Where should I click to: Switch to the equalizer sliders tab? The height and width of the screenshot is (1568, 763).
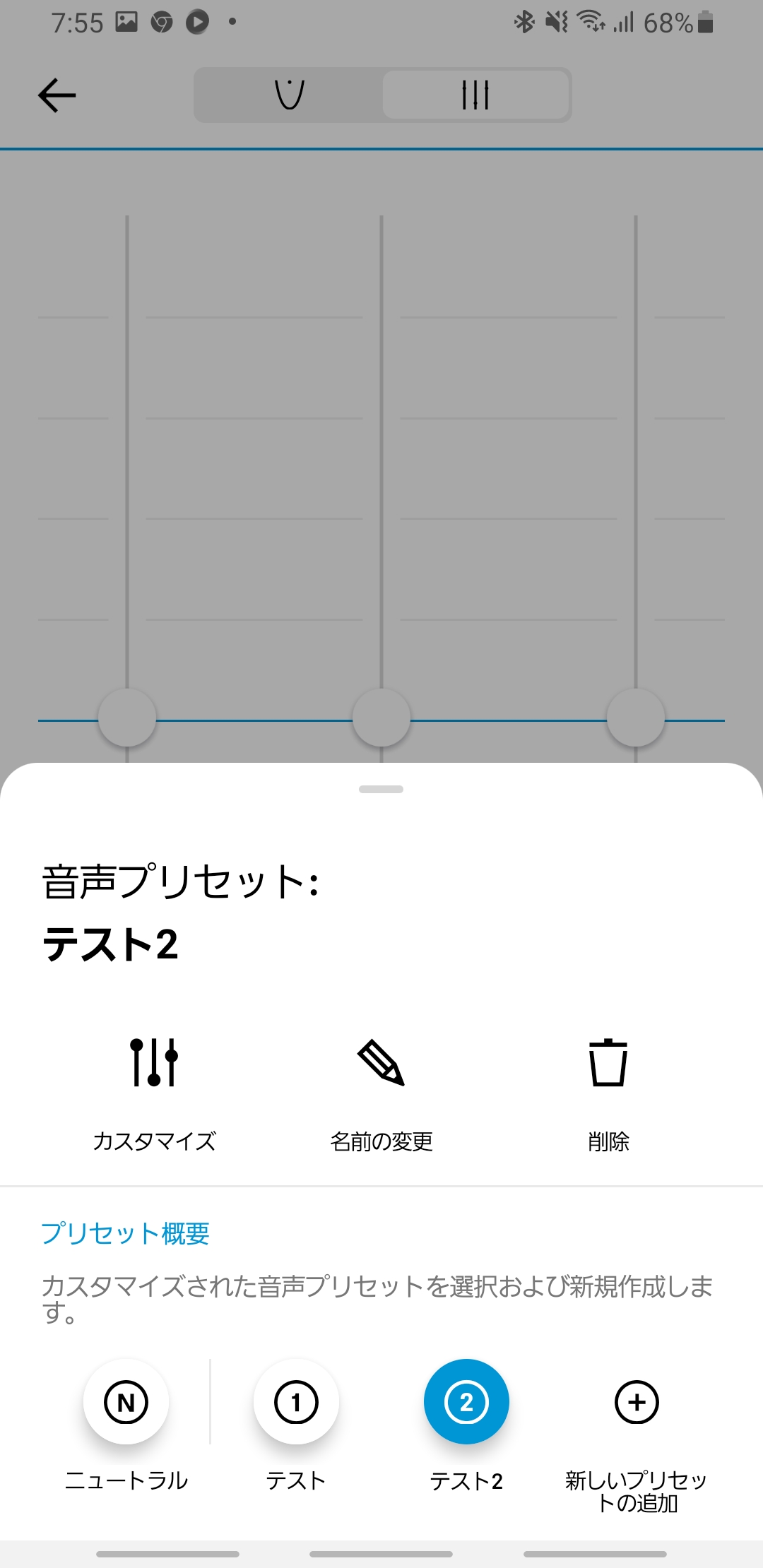[x=475, y=95]
